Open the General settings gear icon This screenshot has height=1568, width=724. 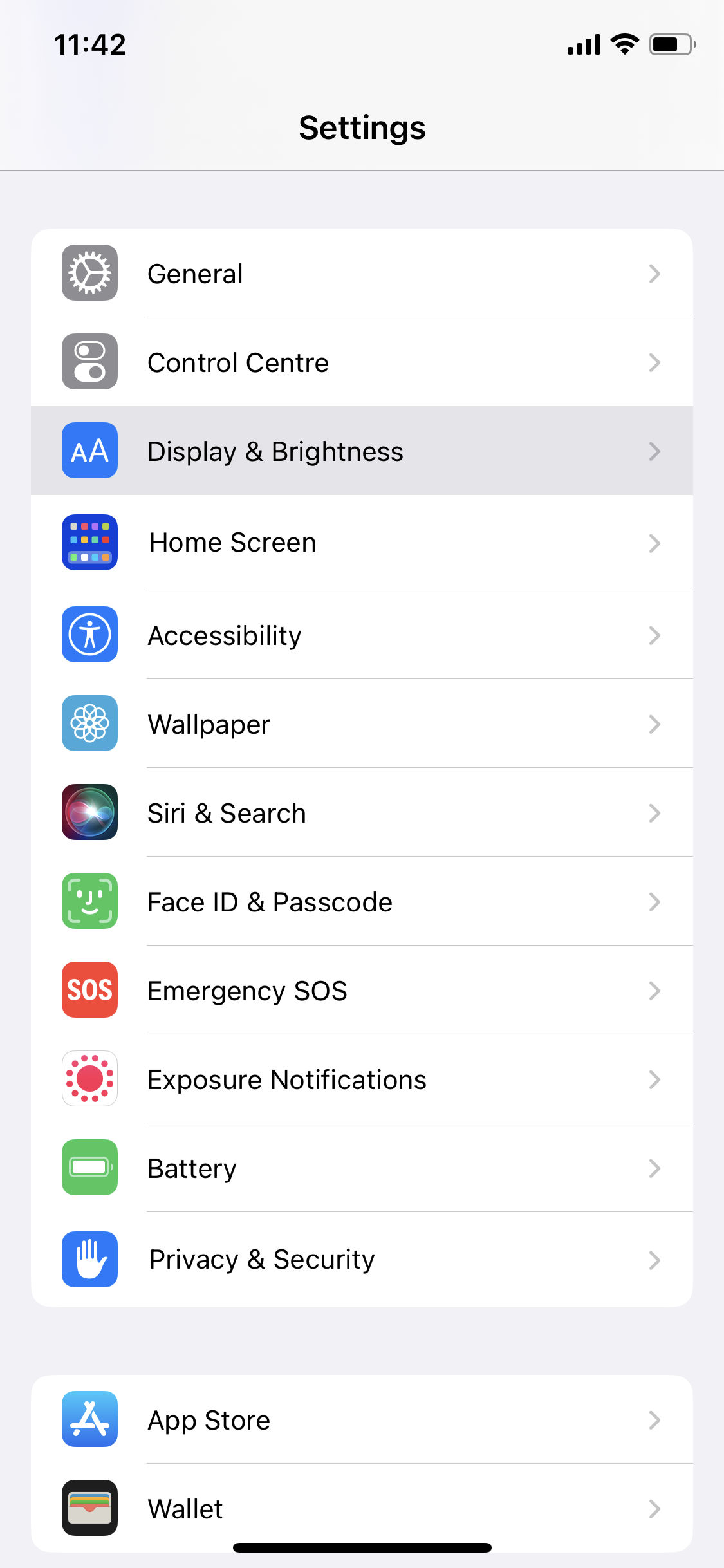coord(89,273)
